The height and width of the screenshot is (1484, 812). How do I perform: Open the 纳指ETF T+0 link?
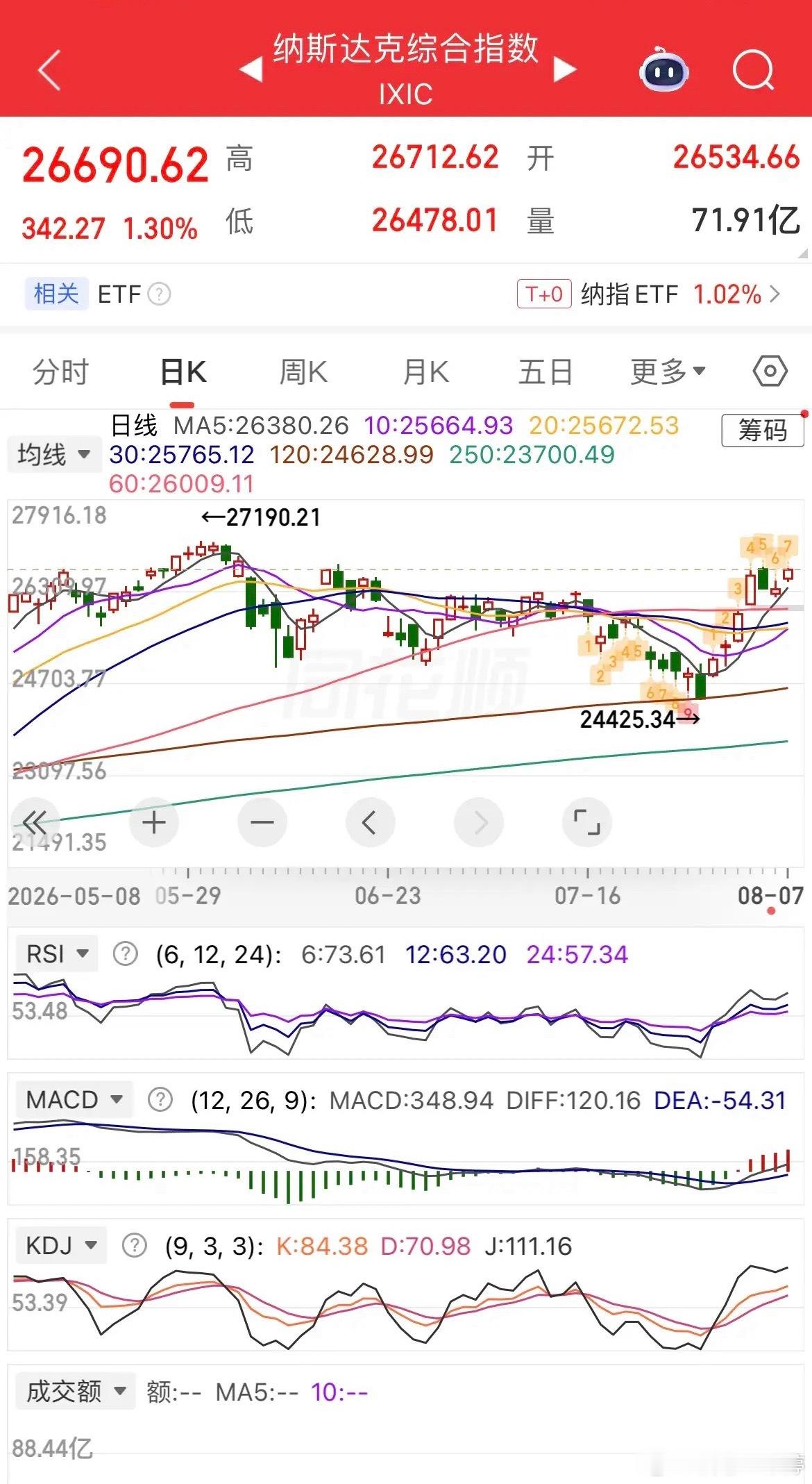[649, 294]
